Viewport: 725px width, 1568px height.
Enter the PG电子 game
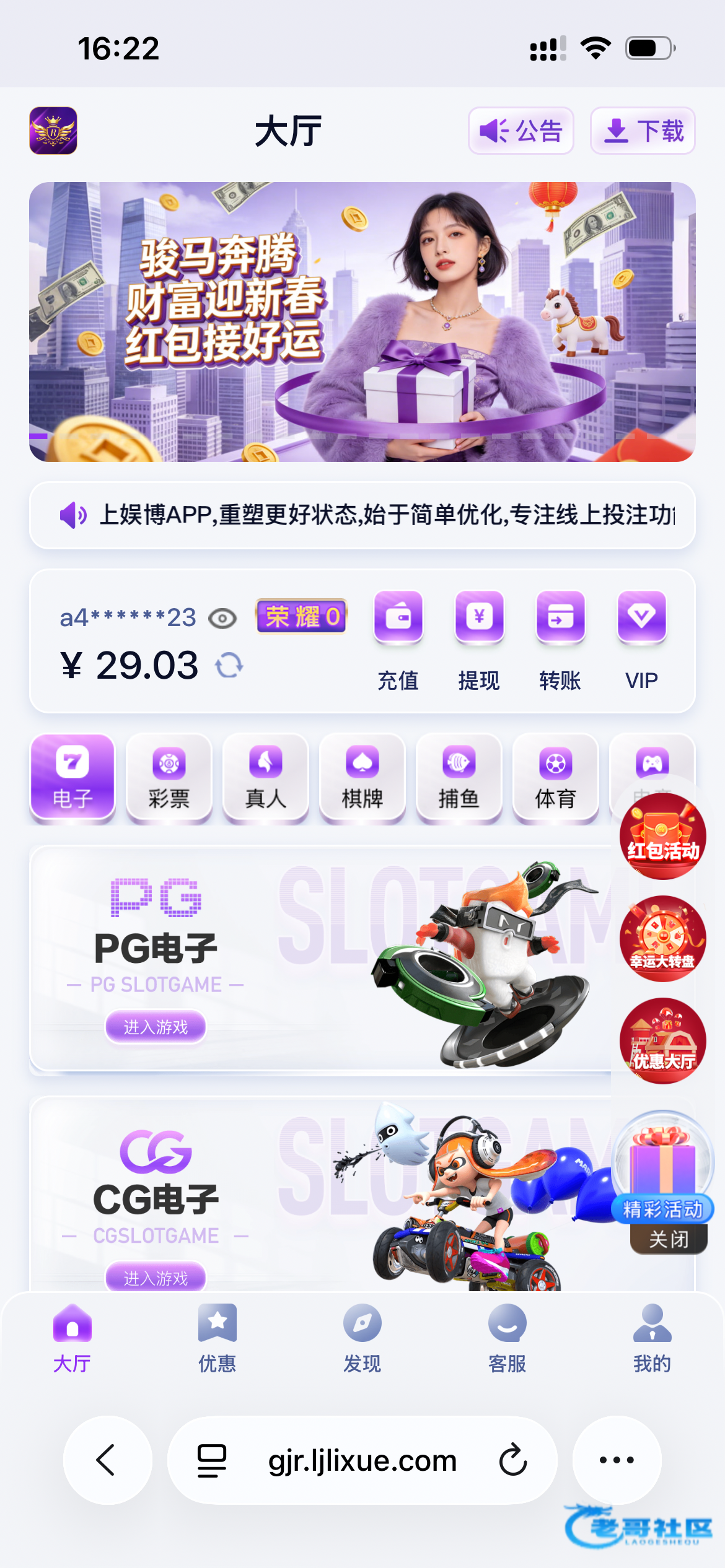click(x=156, y=1027)
